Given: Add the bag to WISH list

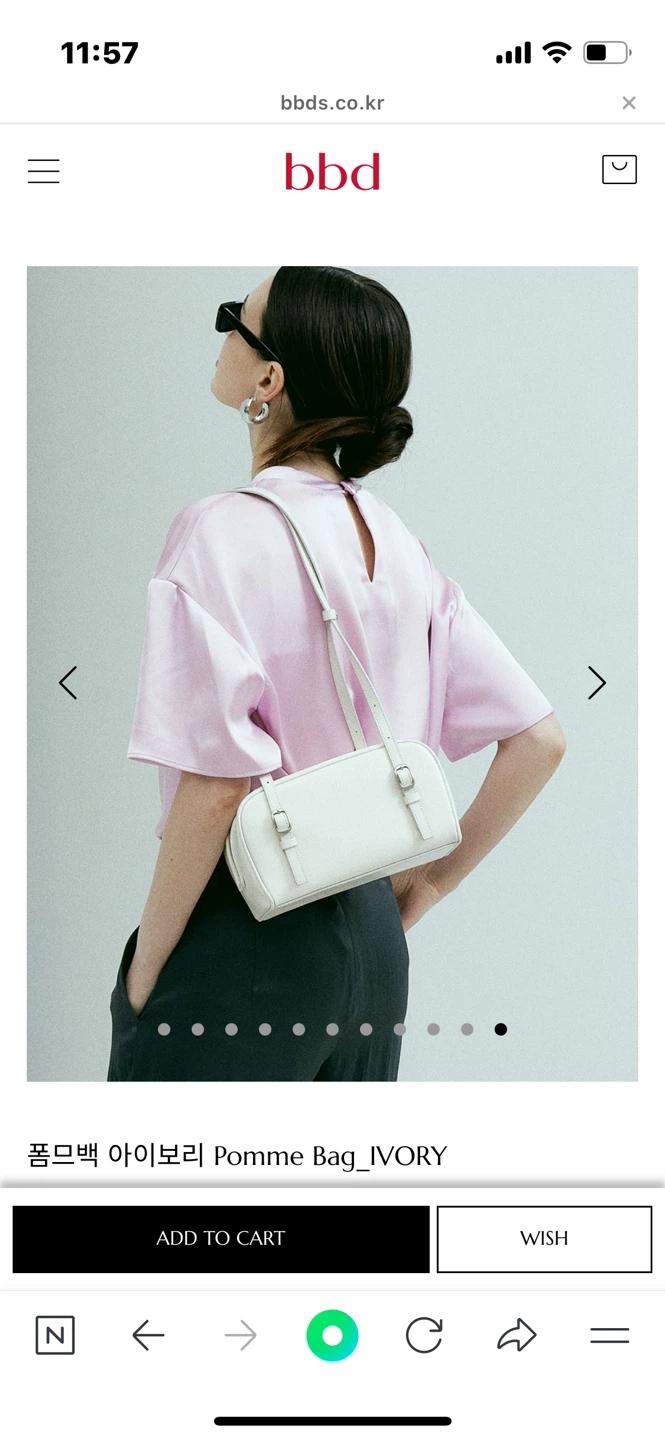Looking at the screenshot, I should click(544, 1239).
